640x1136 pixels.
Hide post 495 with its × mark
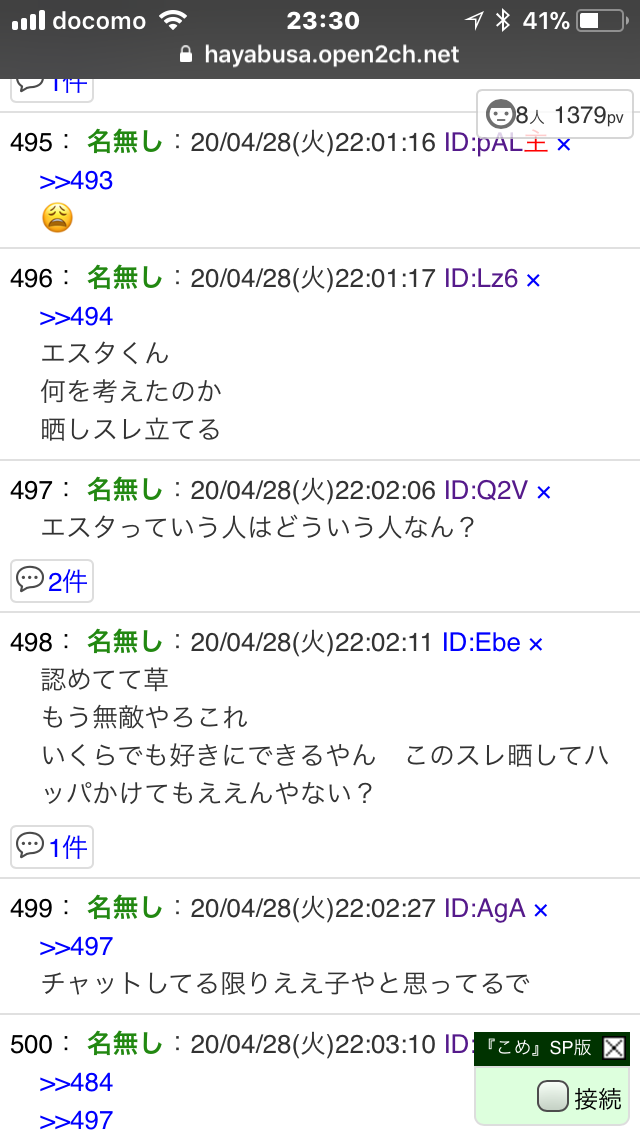tap(563, 144)
